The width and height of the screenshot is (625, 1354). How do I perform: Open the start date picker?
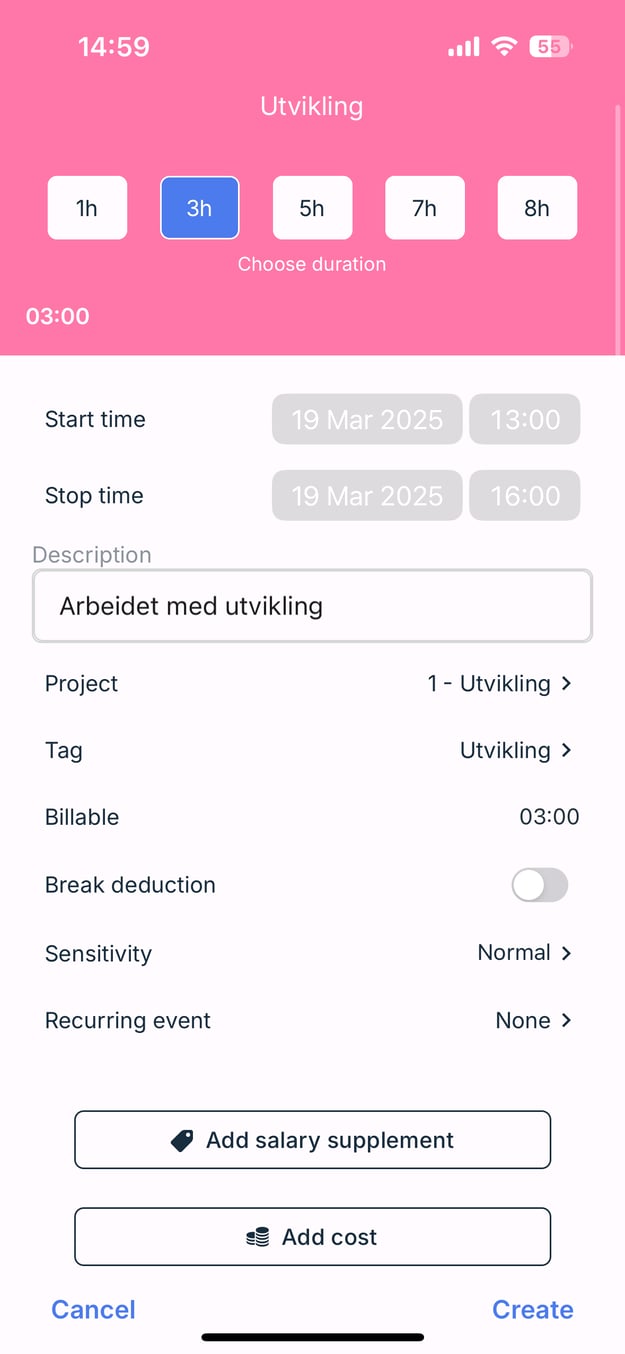pos(367,419)
